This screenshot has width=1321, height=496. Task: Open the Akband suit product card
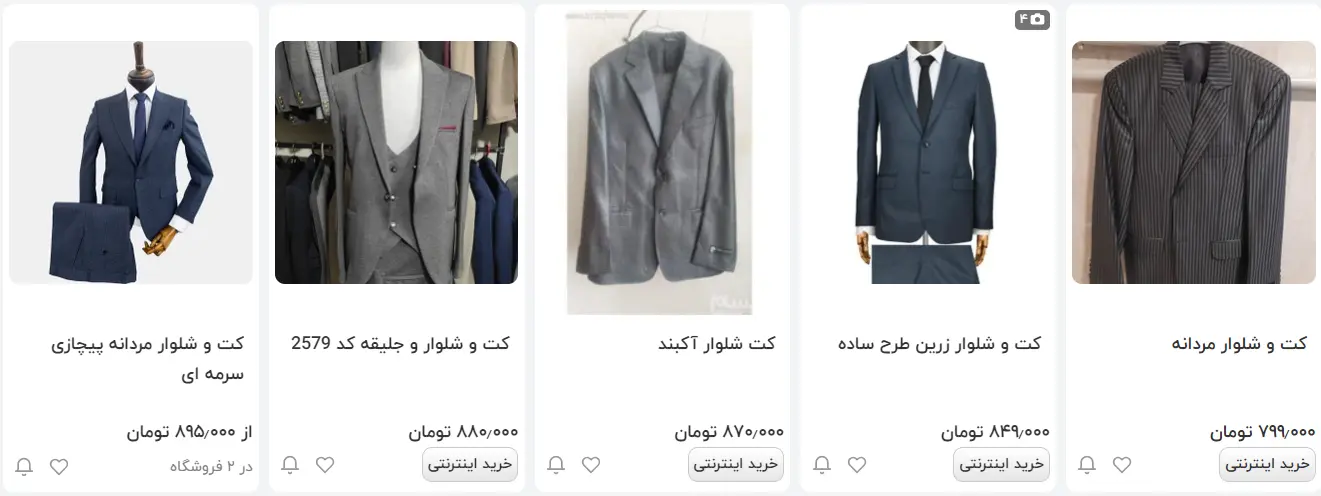coord(660,163)
